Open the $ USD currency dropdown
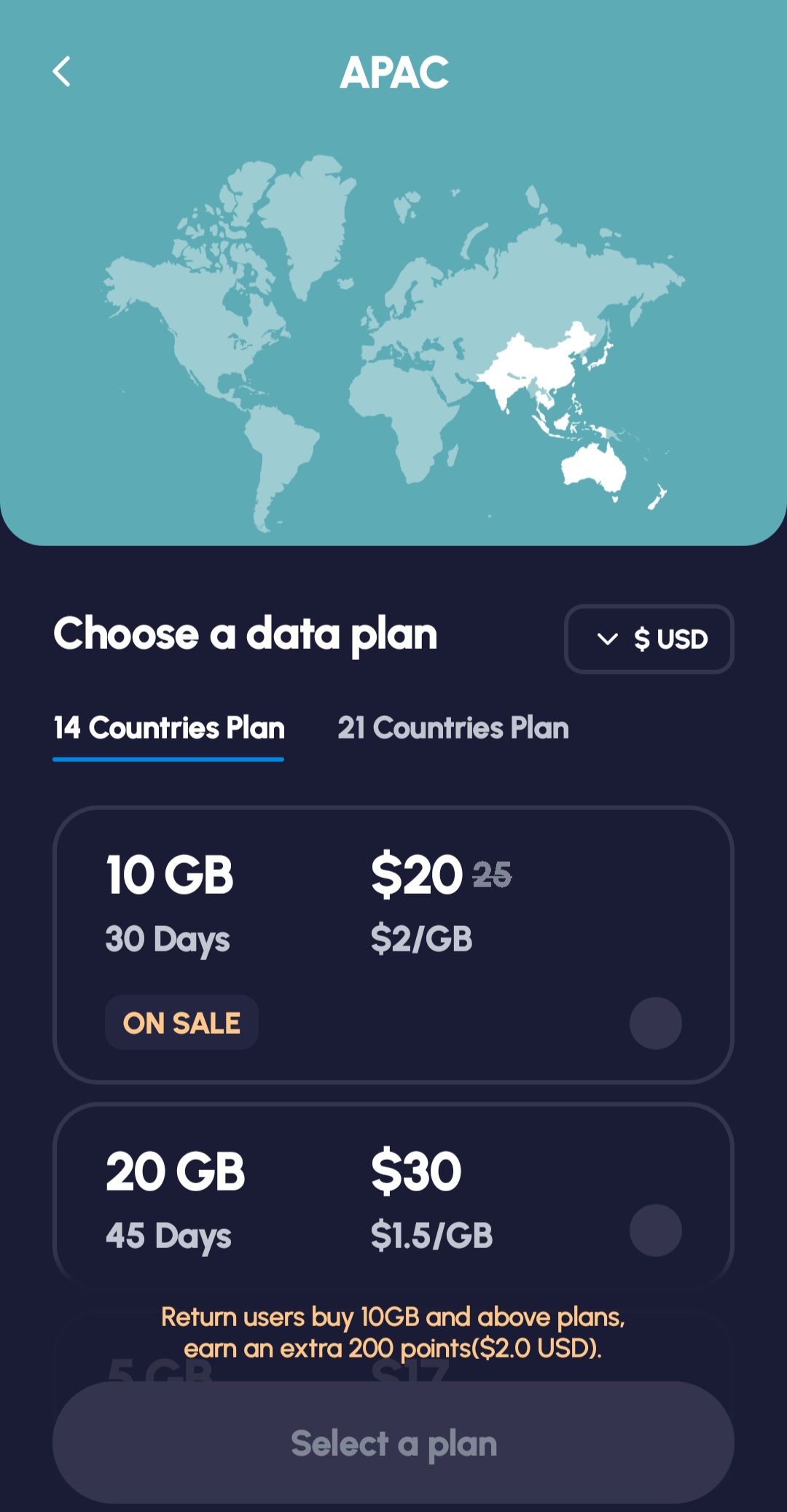The image size is (787, 1512). [x=649, y=639]
